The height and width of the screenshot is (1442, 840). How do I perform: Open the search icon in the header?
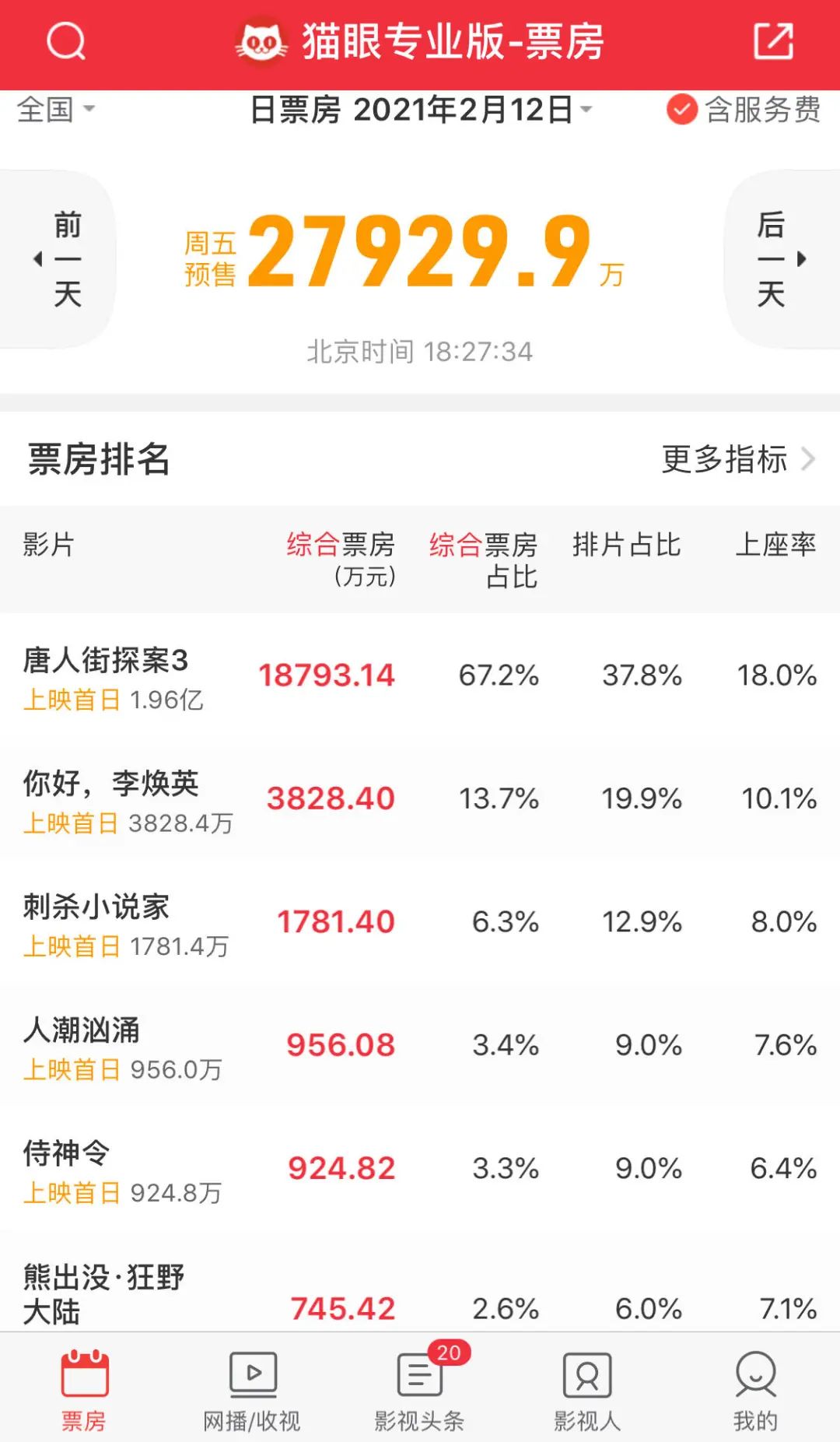coord(66,41)
